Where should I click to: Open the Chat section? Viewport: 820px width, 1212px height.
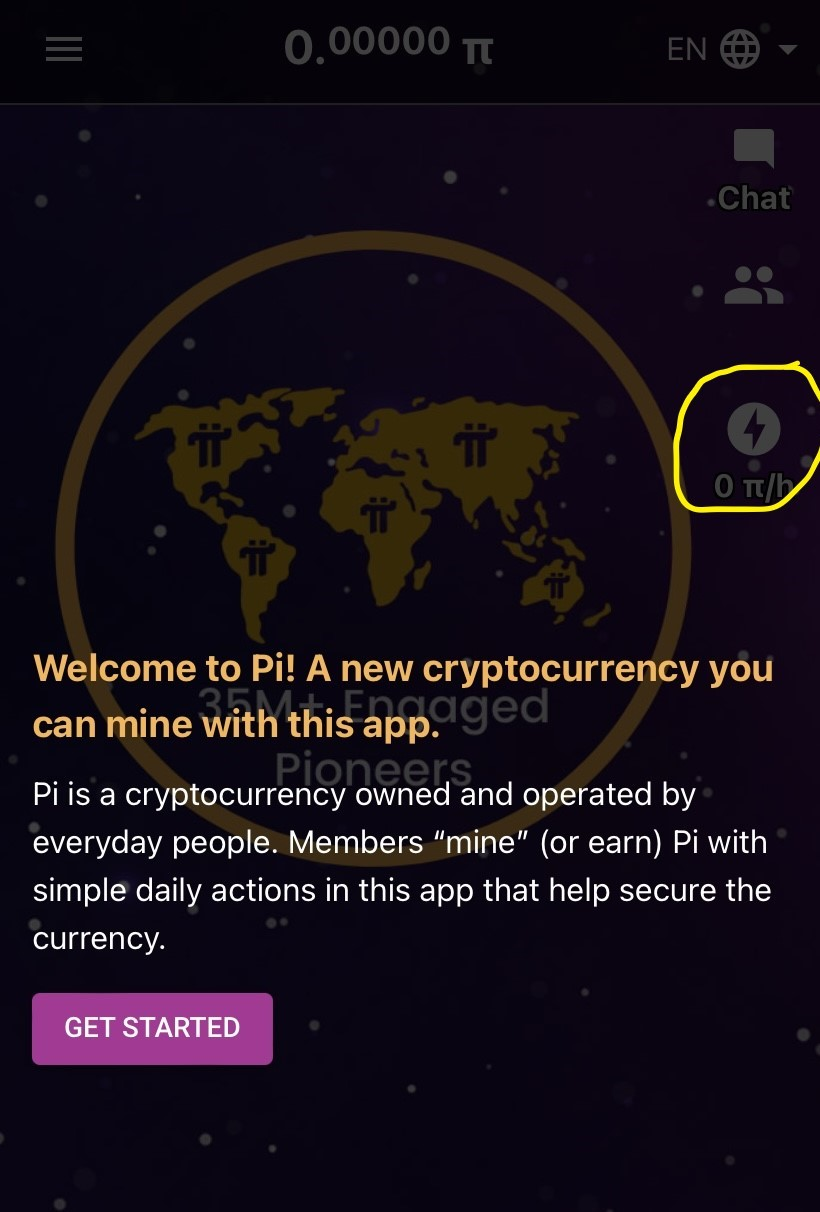[x=754, y=170]
